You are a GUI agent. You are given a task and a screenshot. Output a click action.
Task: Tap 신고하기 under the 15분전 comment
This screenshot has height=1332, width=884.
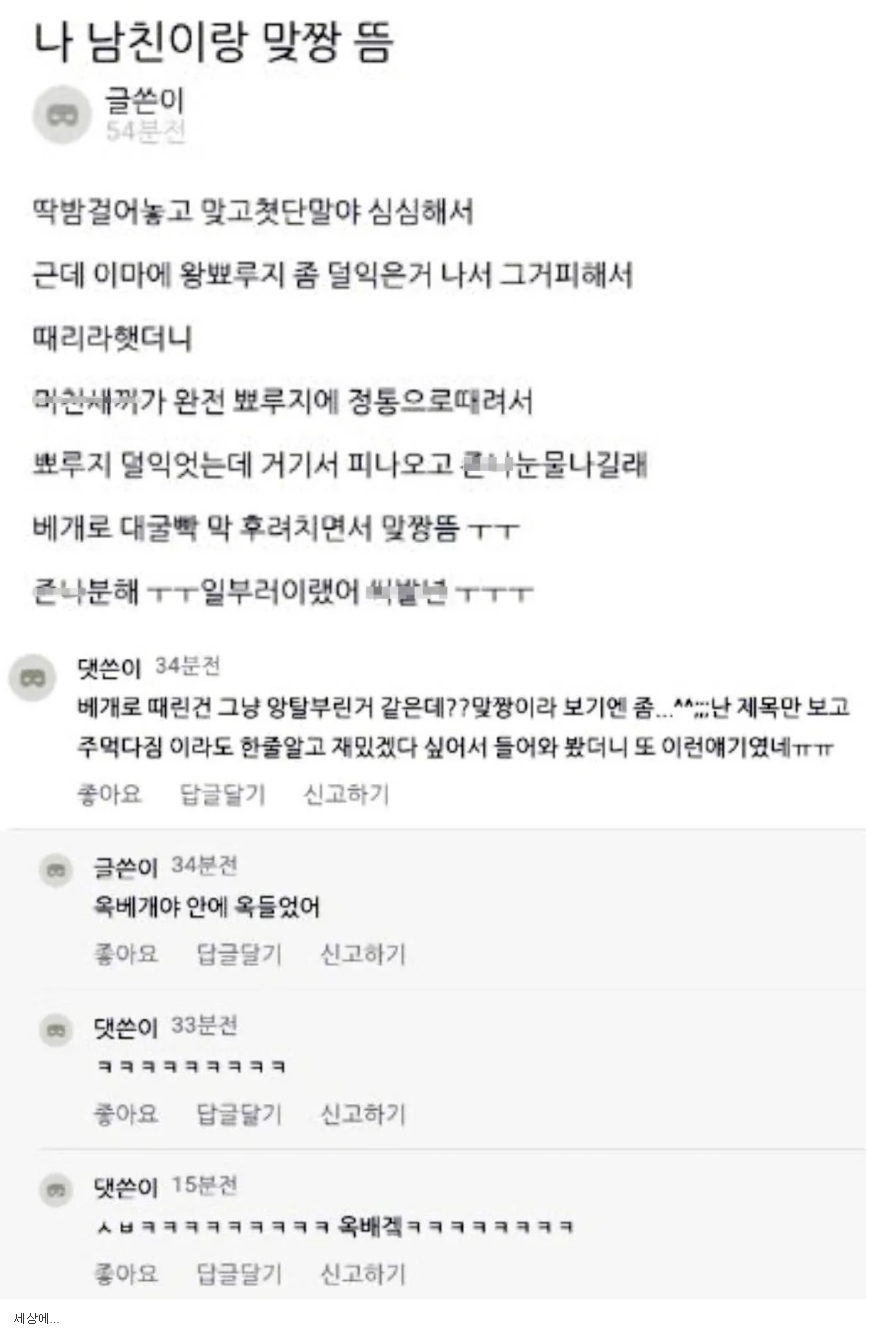pos(363,1274)
